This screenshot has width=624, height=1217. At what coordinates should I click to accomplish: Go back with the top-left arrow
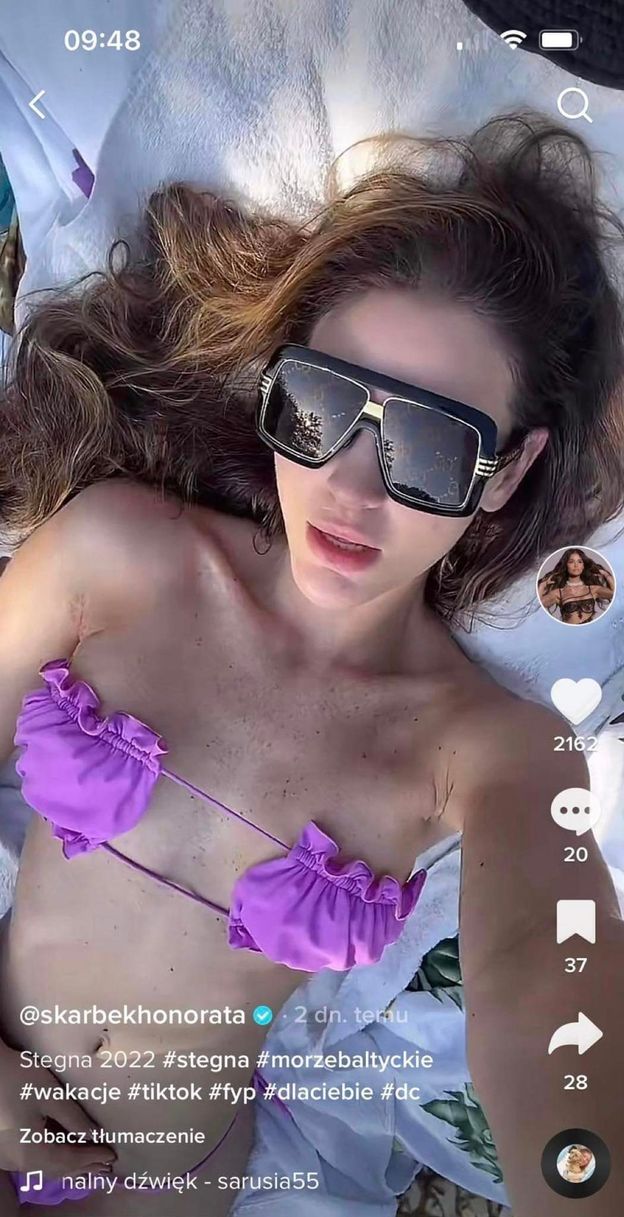pyautogui.click(x=38, y=105)
